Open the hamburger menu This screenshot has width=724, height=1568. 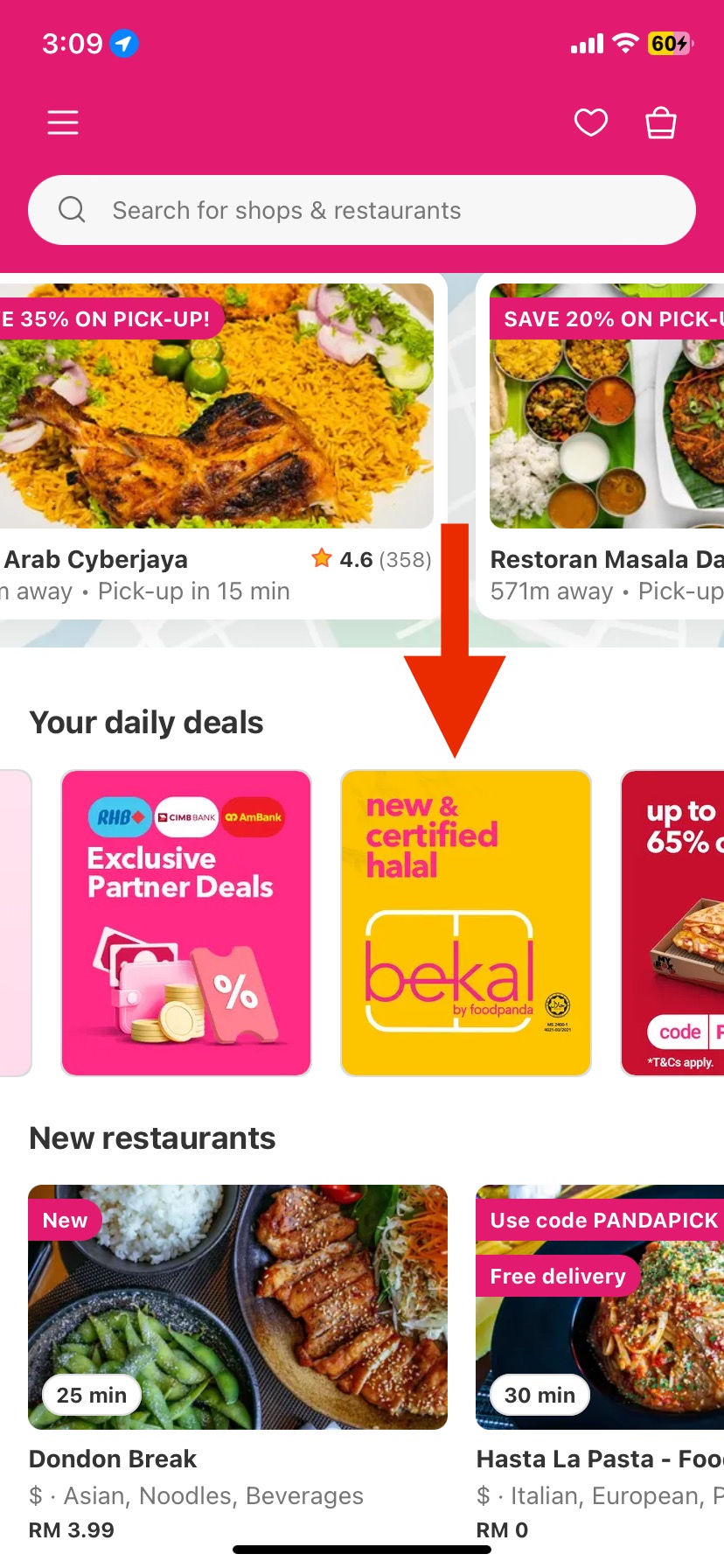63,122
